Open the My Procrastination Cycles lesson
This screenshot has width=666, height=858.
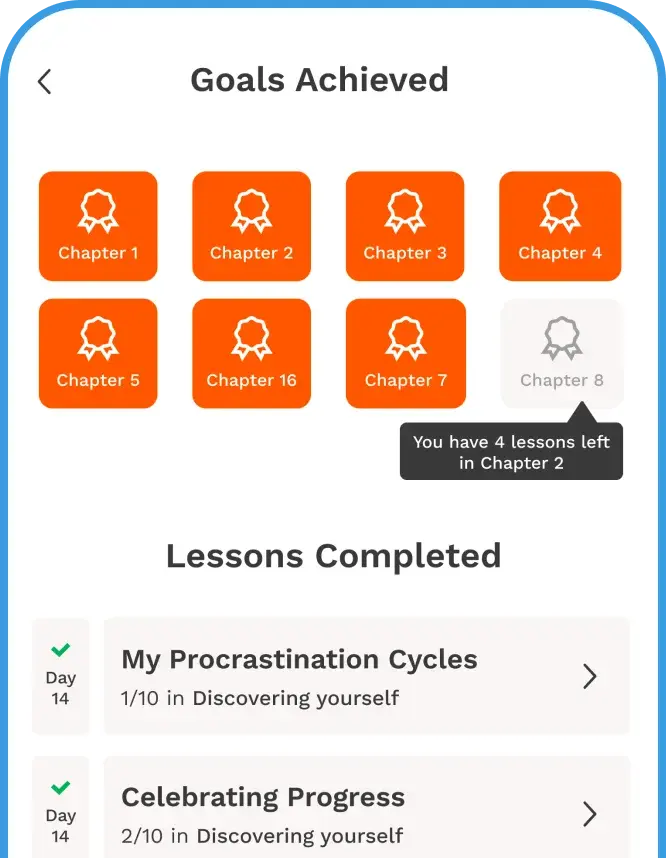click(x=366, y=676)
